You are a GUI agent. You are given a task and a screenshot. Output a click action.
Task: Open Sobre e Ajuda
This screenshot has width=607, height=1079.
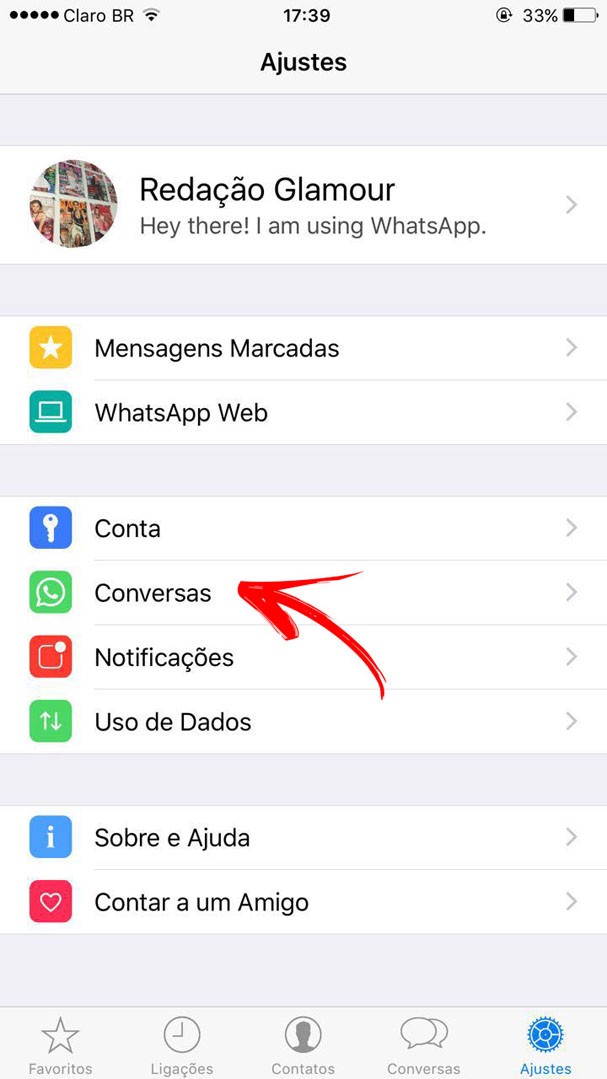click(303, 837)
